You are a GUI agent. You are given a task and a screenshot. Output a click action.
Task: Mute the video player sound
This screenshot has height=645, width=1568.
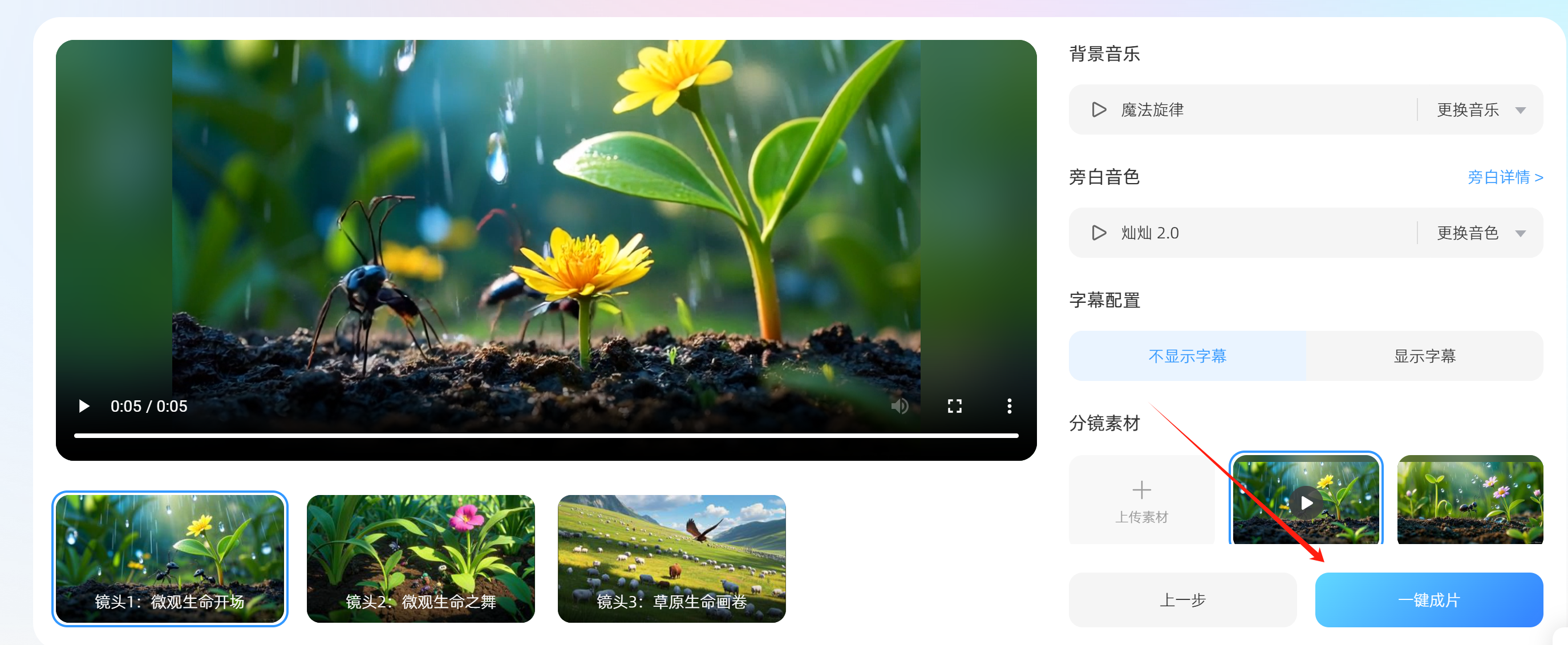point(899,406)
